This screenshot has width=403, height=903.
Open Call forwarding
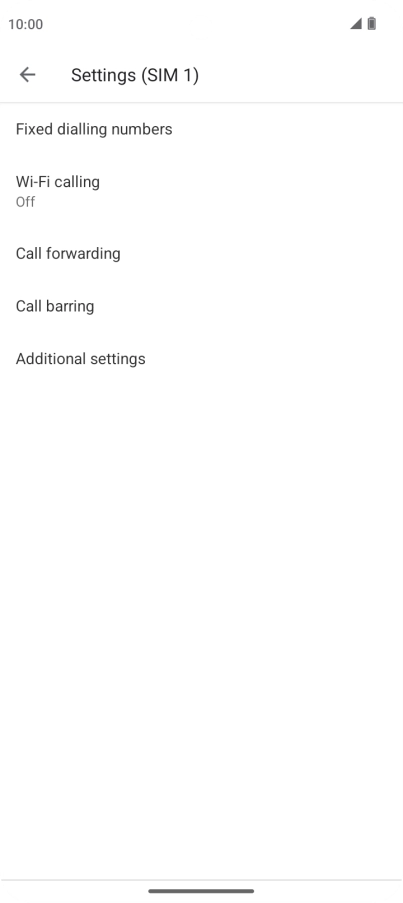pos(202,253)
